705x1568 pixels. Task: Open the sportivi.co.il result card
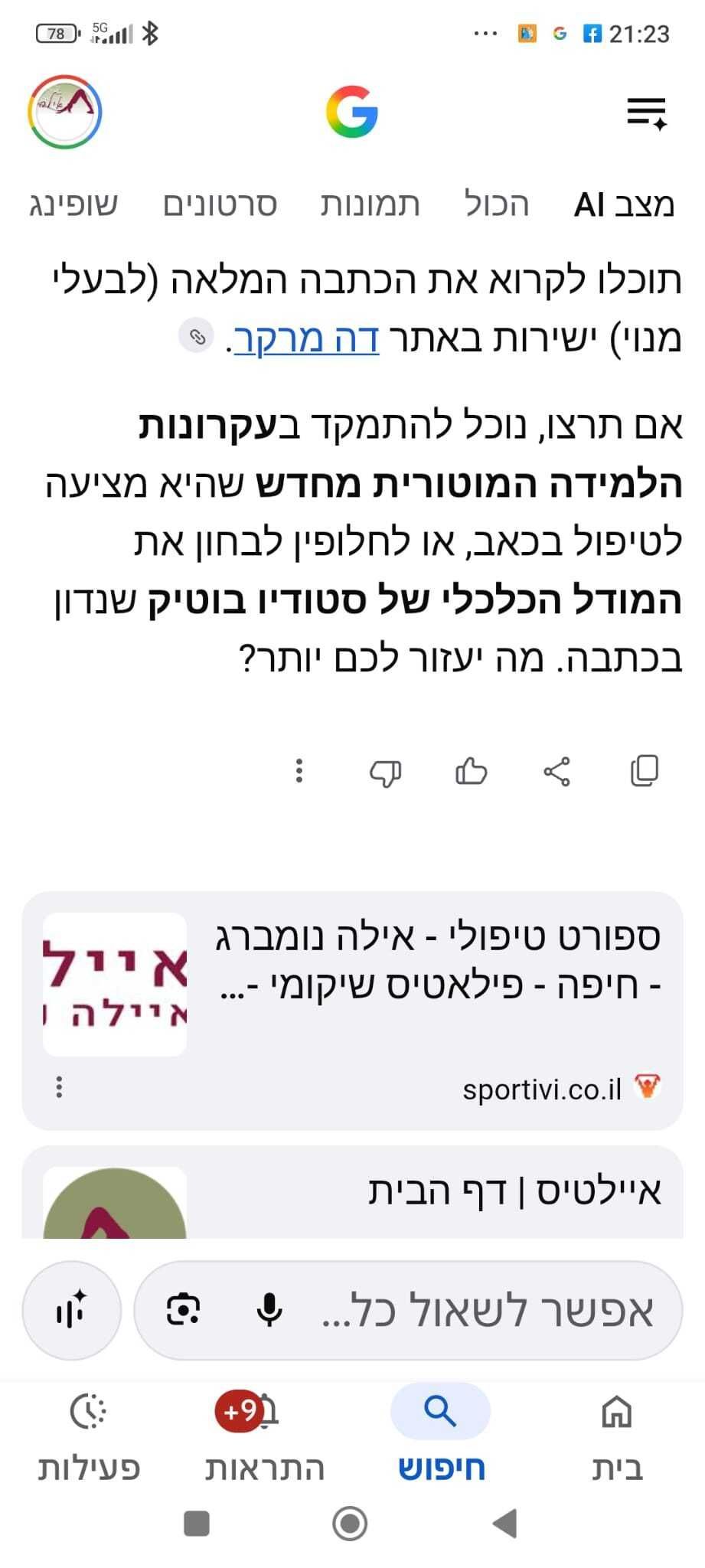pos(352,1011)
